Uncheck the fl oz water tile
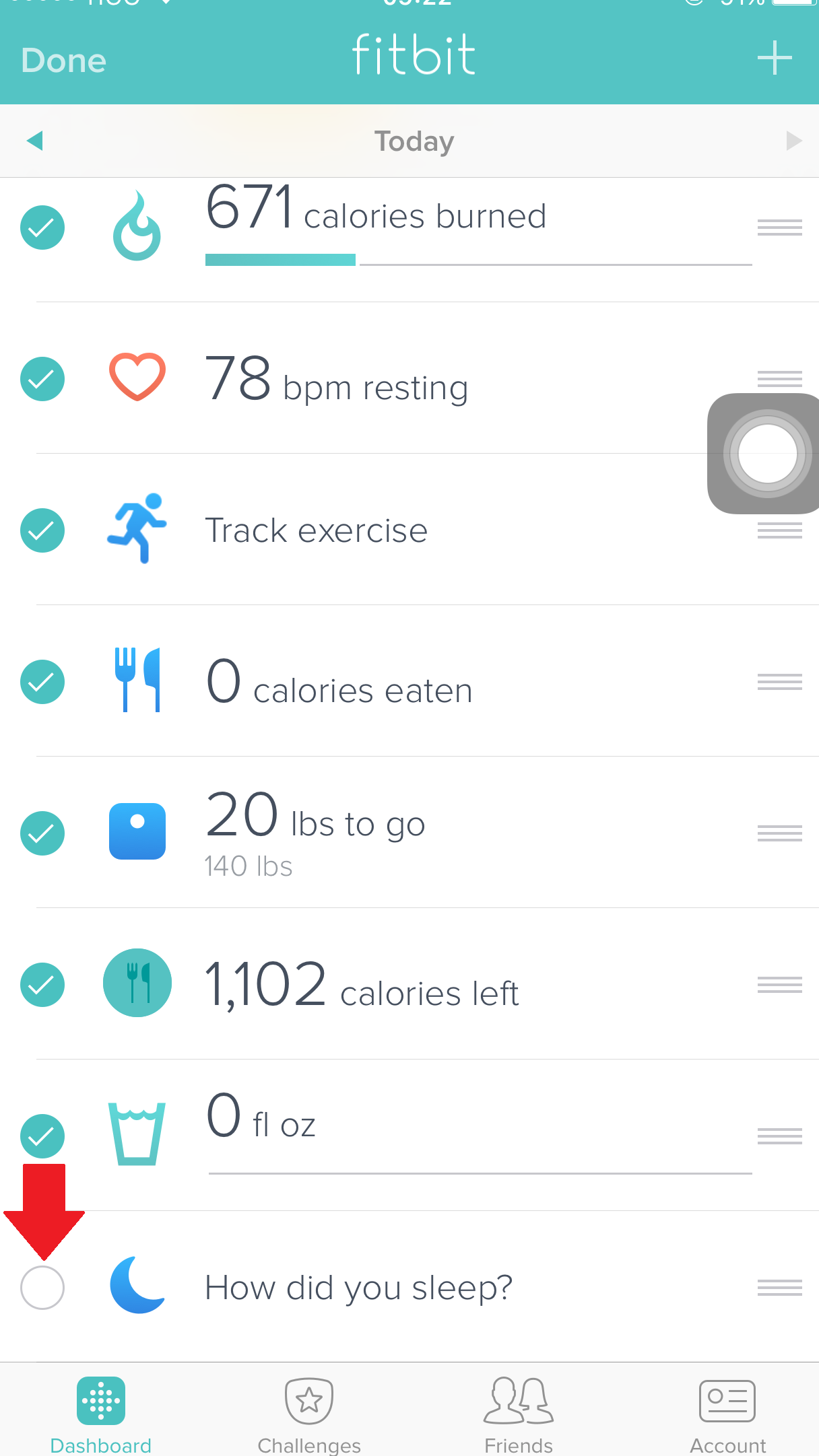This screenshot has height=1456, width=819. tap(42, 1136)
